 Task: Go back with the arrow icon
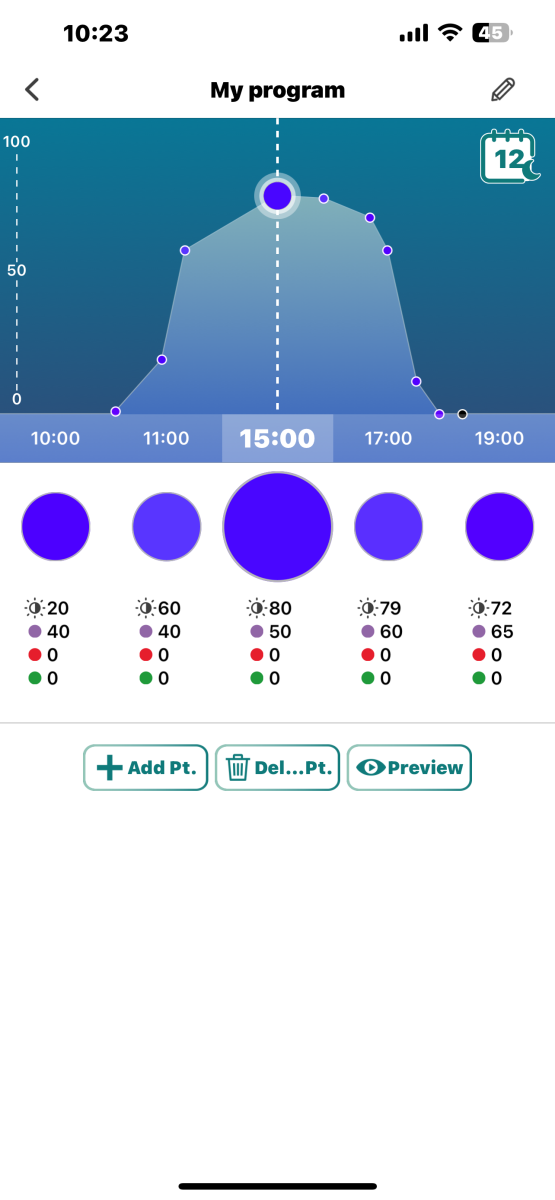point(32,90)
